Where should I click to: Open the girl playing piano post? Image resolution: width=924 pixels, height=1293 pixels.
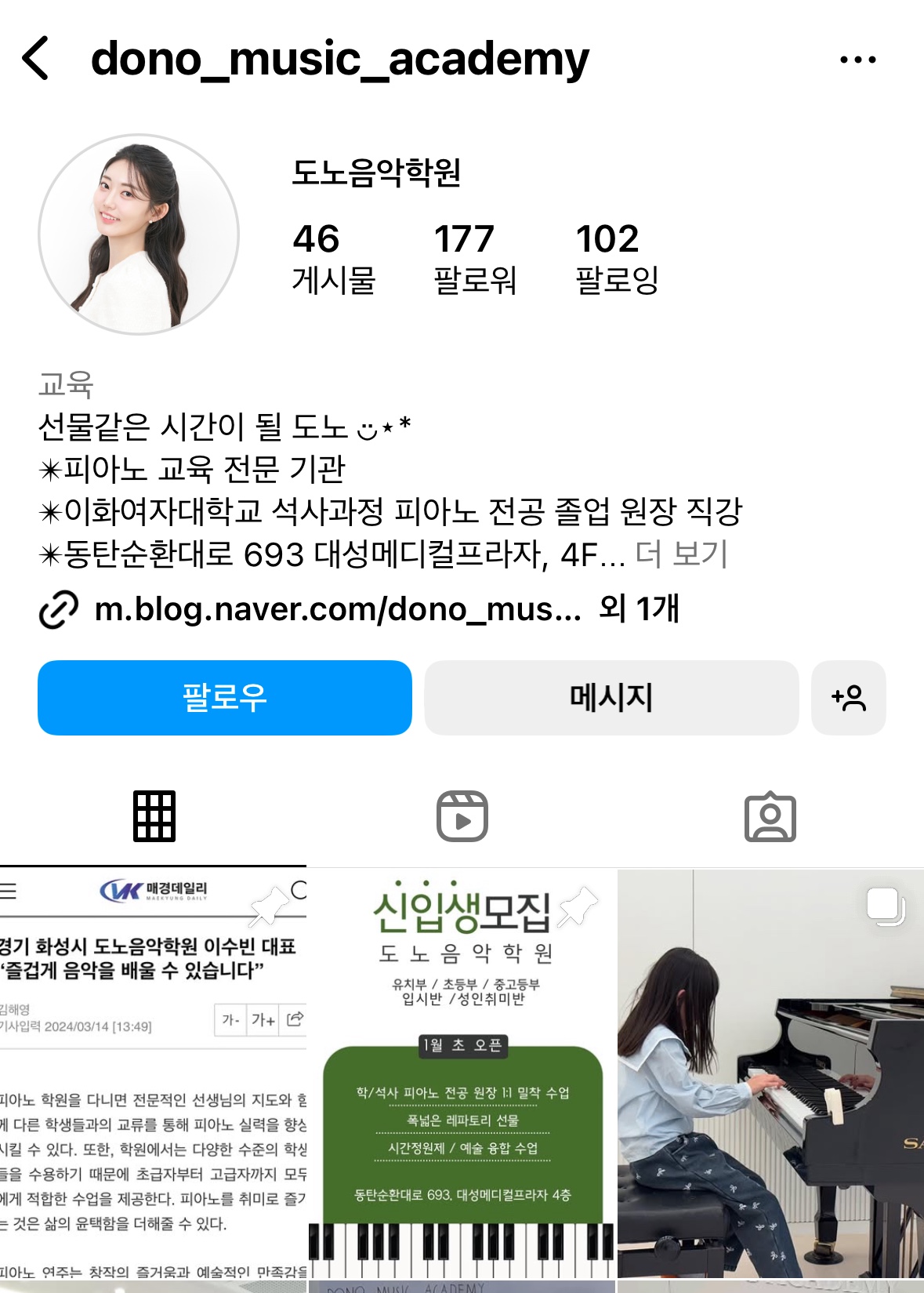tap(770, 1074)
